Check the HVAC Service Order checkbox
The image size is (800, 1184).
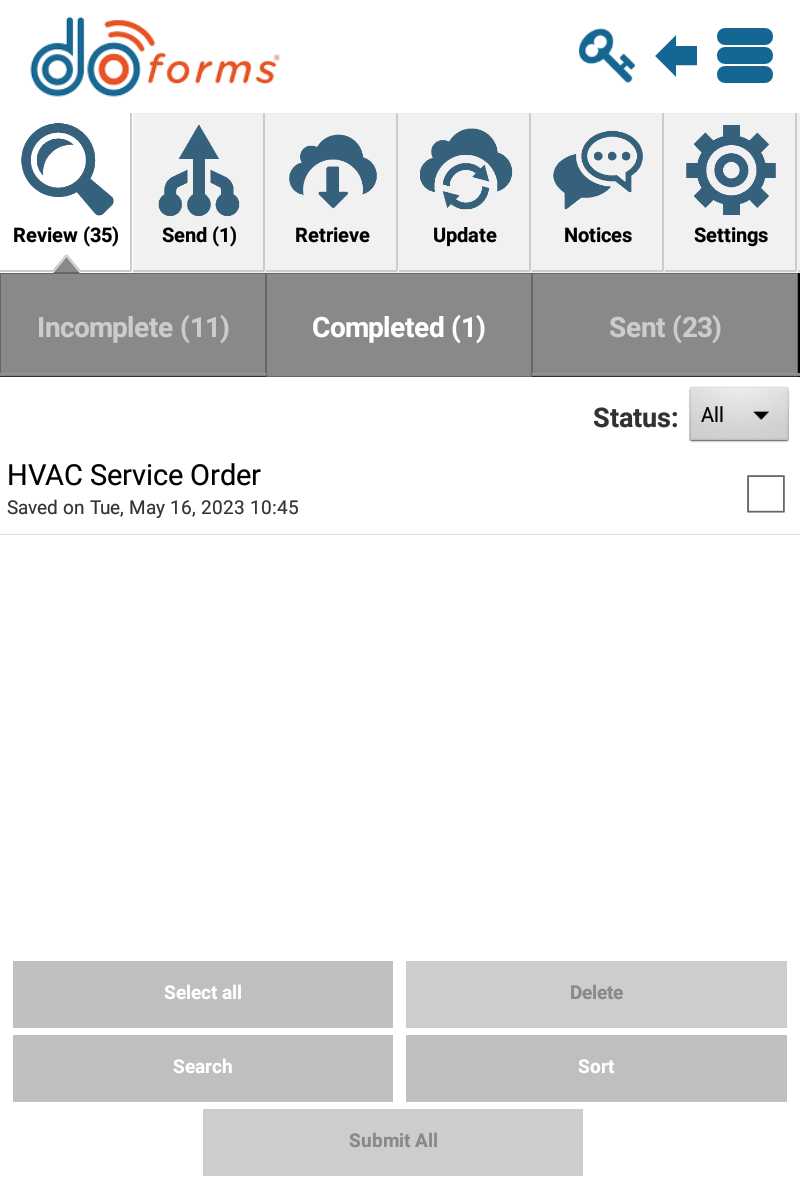[x=766, y=494]
